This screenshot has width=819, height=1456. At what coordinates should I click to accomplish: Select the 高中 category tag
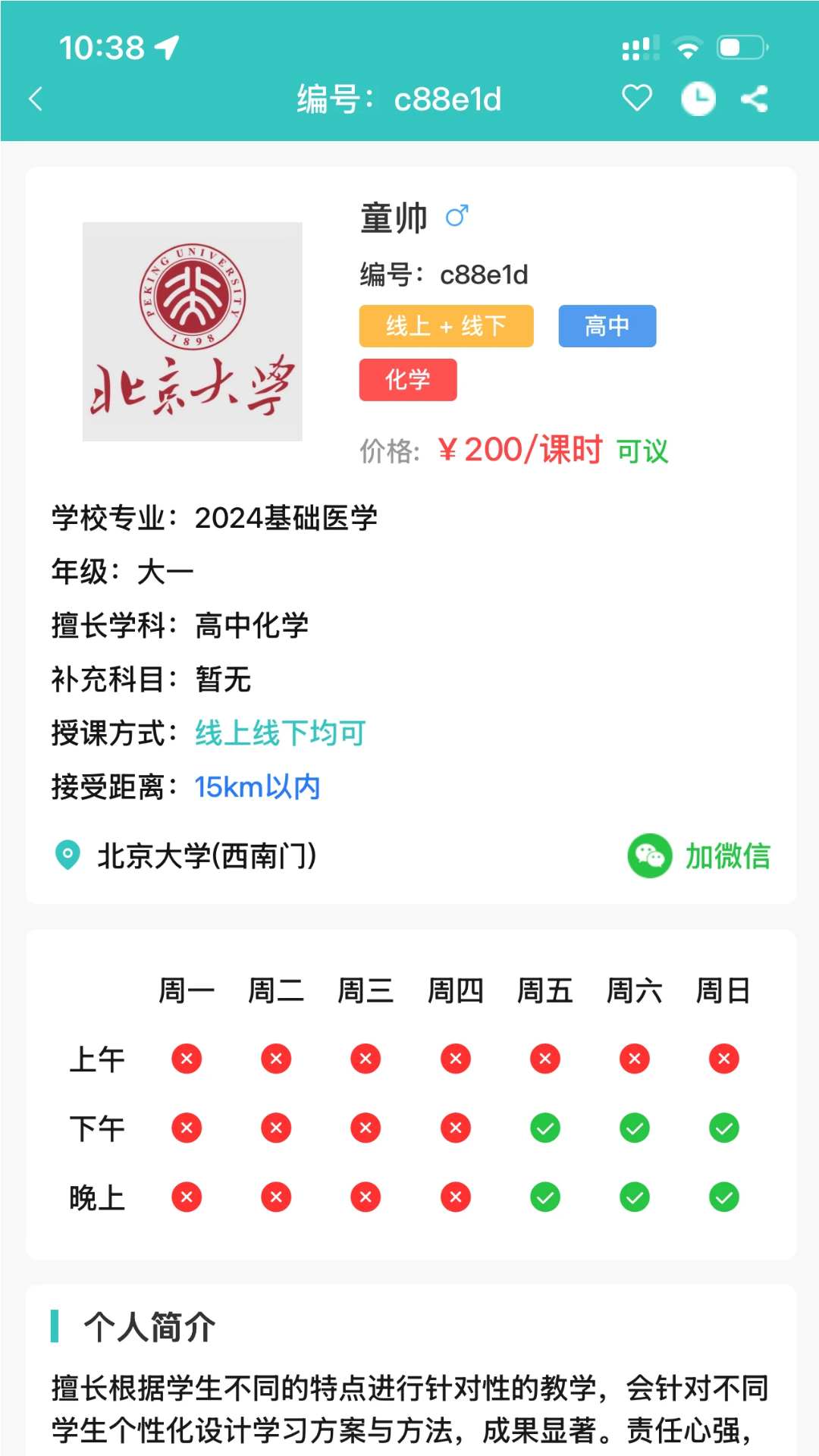[x=606, y=326]
